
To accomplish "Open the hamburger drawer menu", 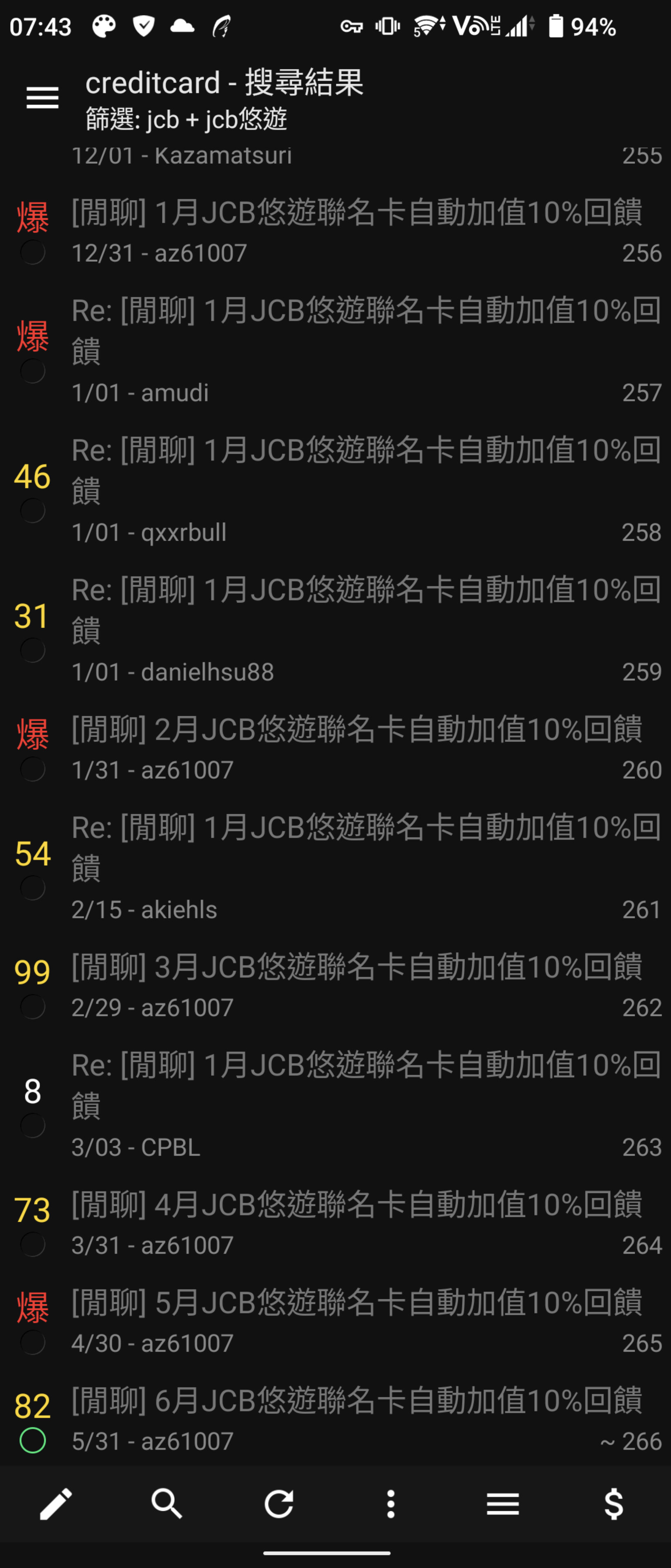I will point(42,98).
